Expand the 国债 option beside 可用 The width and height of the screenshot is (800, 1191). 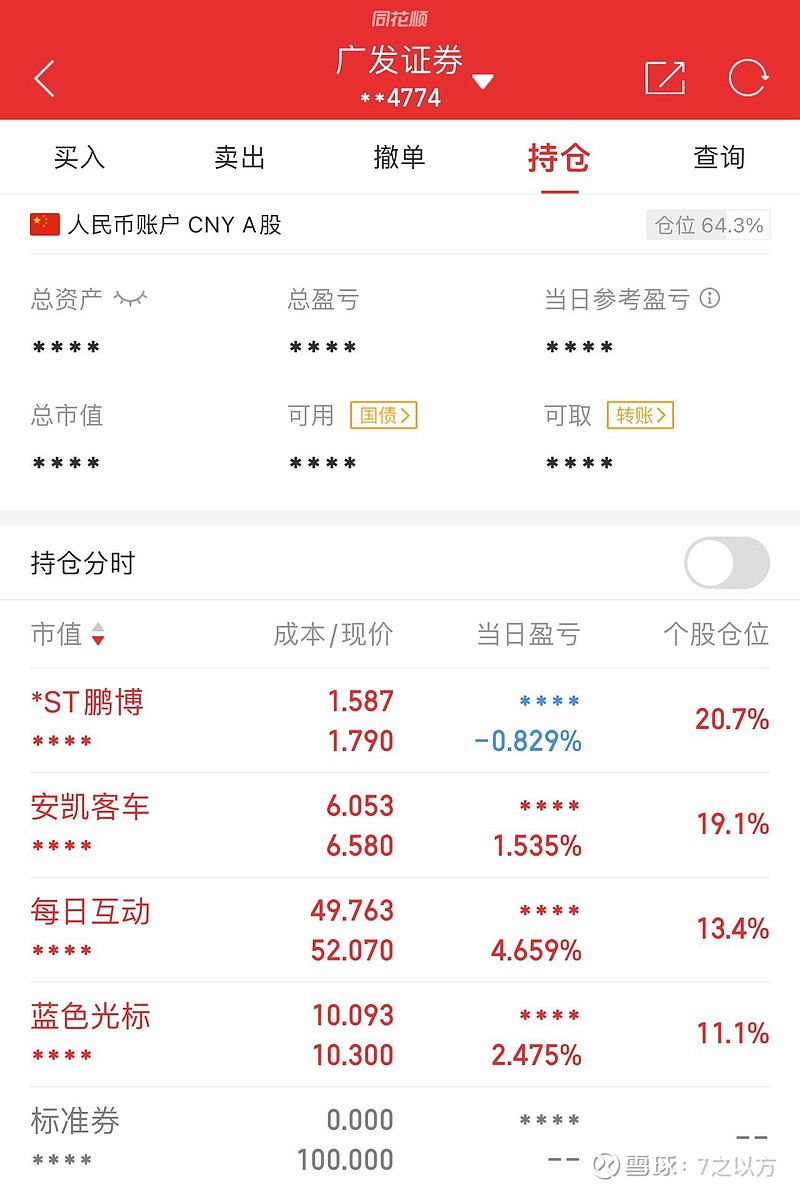(x=385, y=414)
